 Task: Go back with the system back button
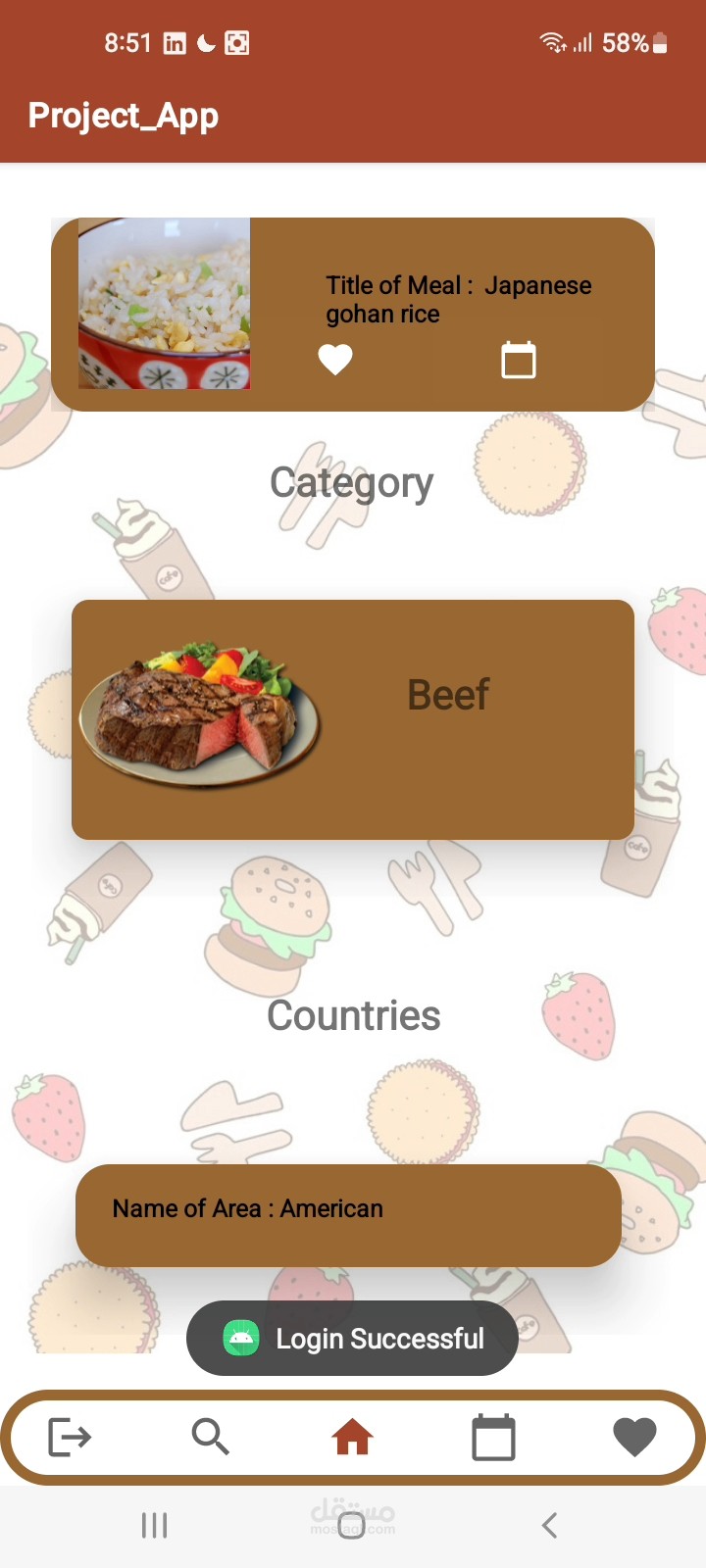point(550,1525)
